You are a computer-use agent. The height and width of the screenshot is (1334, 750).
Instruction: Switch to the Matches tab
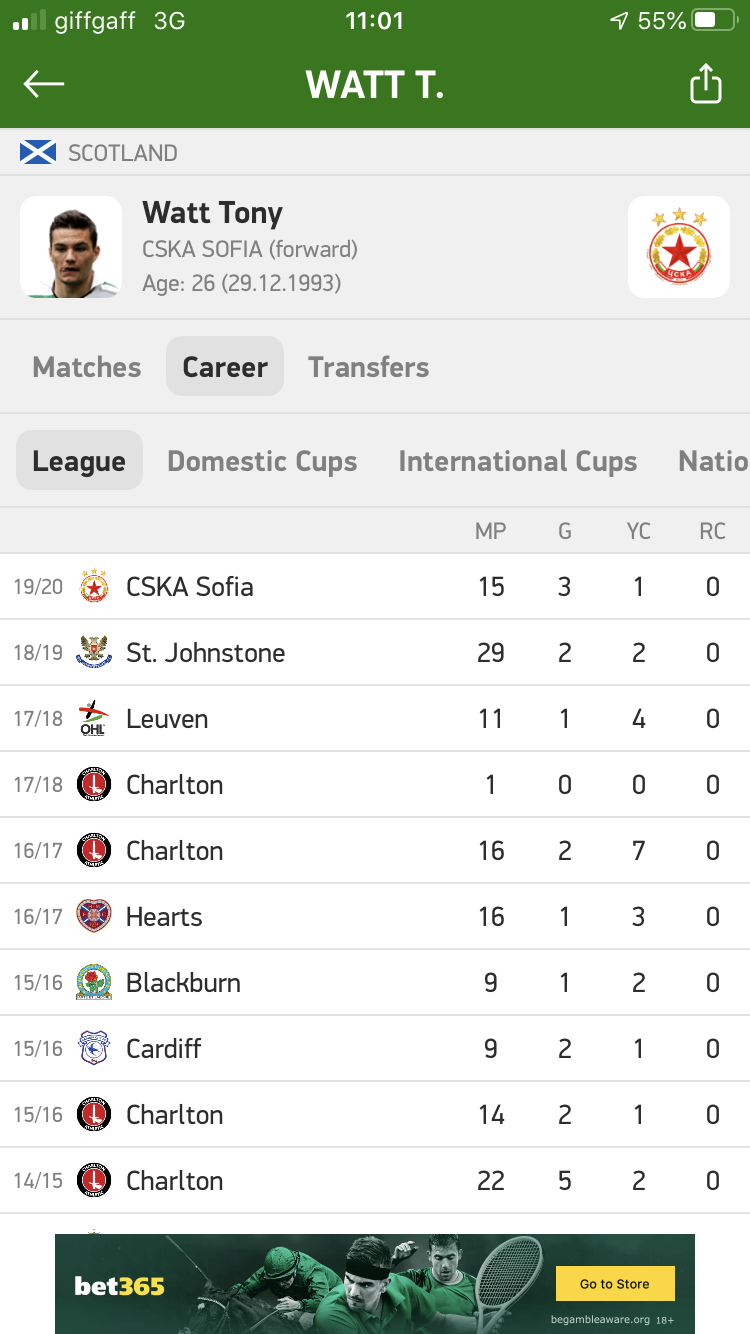coord(87,367)
